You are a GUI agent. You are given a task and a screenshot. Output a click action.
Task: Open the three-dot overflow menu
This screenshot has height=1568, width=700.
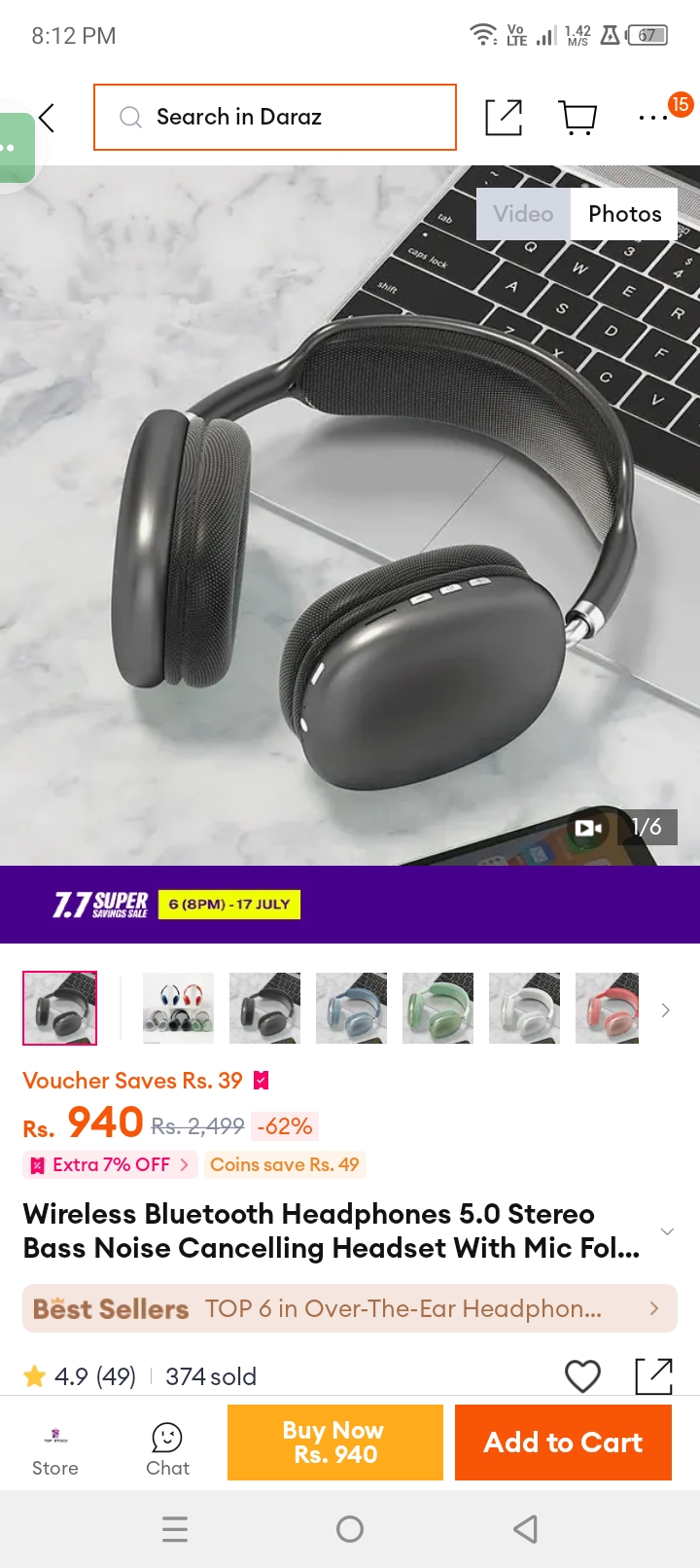coord(653,118)
